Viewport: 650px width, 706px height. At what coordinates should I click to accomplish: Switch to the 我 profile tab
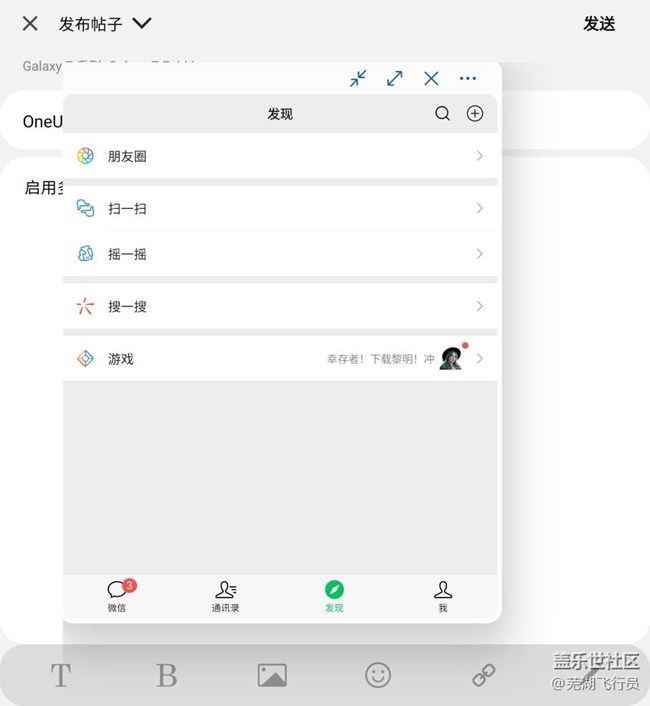[x=442, y=596]
